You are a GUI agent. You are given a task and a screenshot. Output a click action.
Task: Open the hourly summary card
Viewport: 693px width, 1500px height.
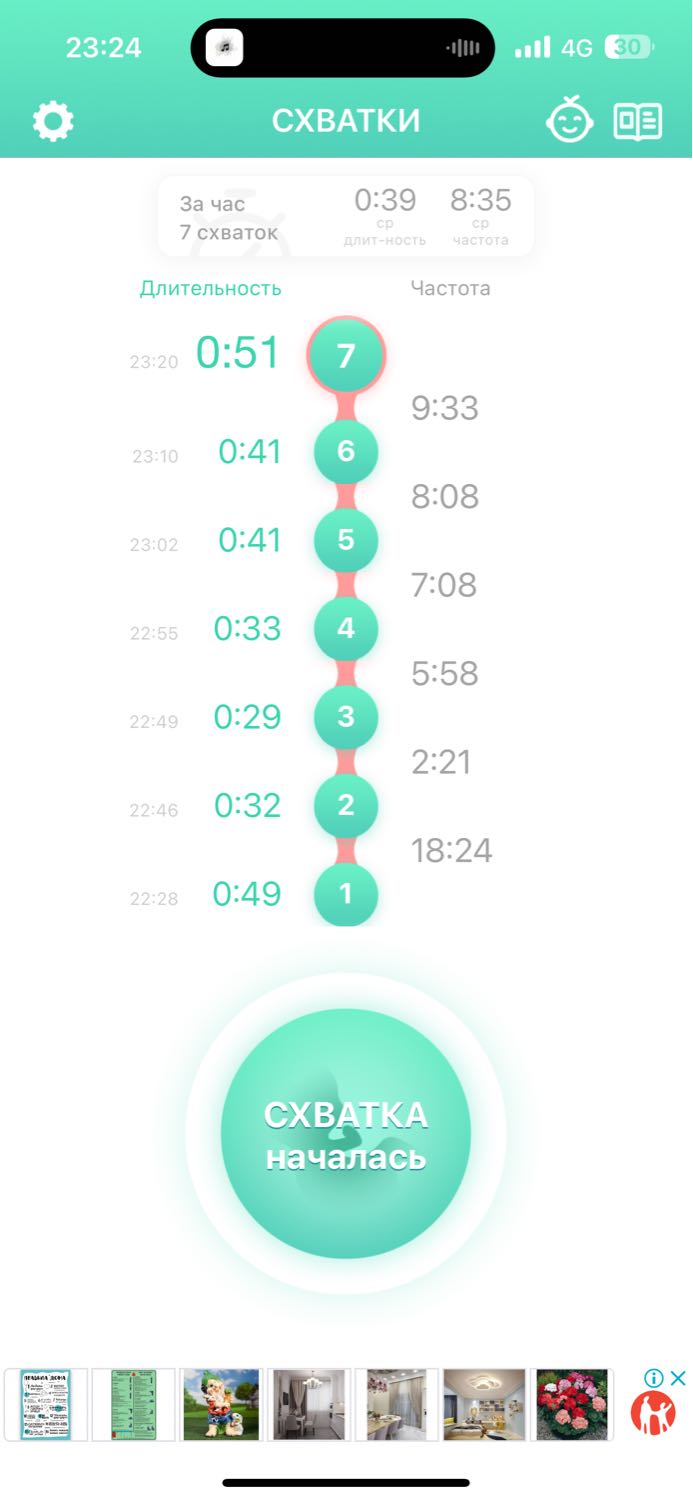(346, 216)
